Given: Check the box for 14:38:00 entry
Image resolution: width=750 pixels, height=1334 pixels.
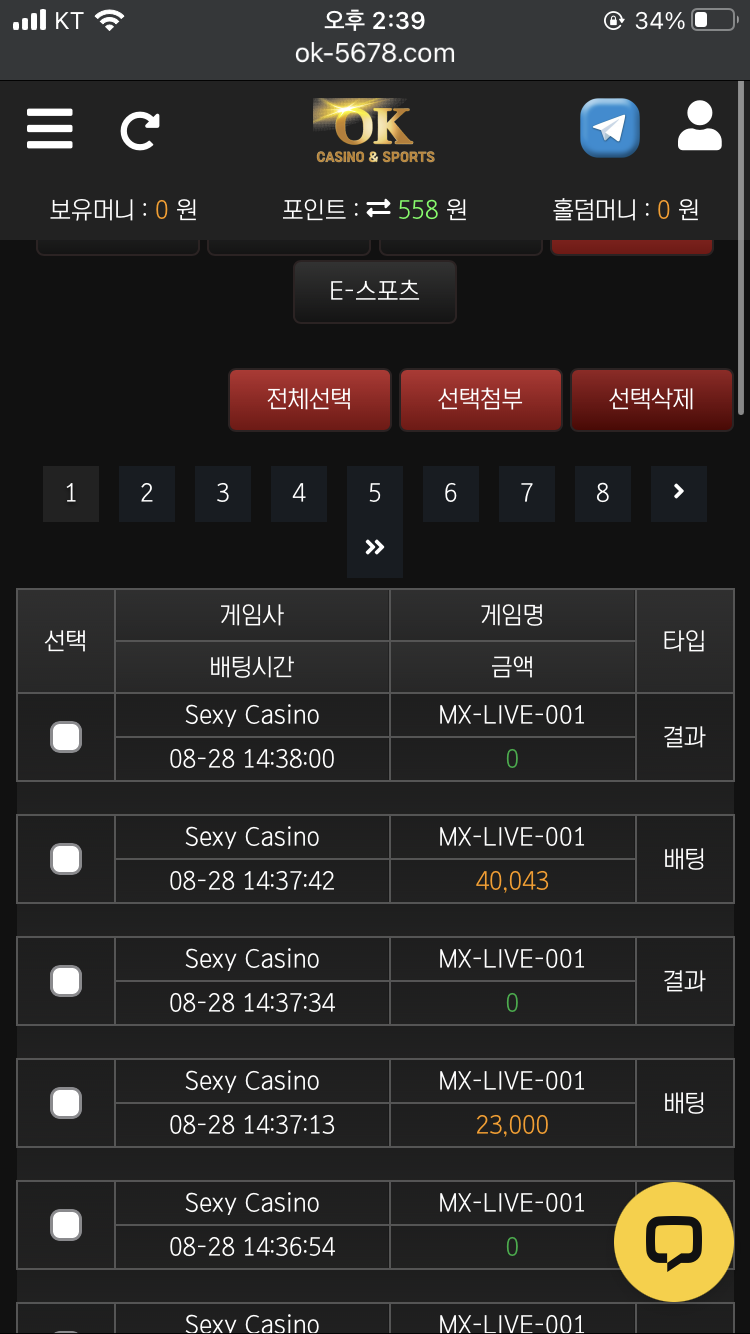Looking at the screenshot, I should 66,737.
